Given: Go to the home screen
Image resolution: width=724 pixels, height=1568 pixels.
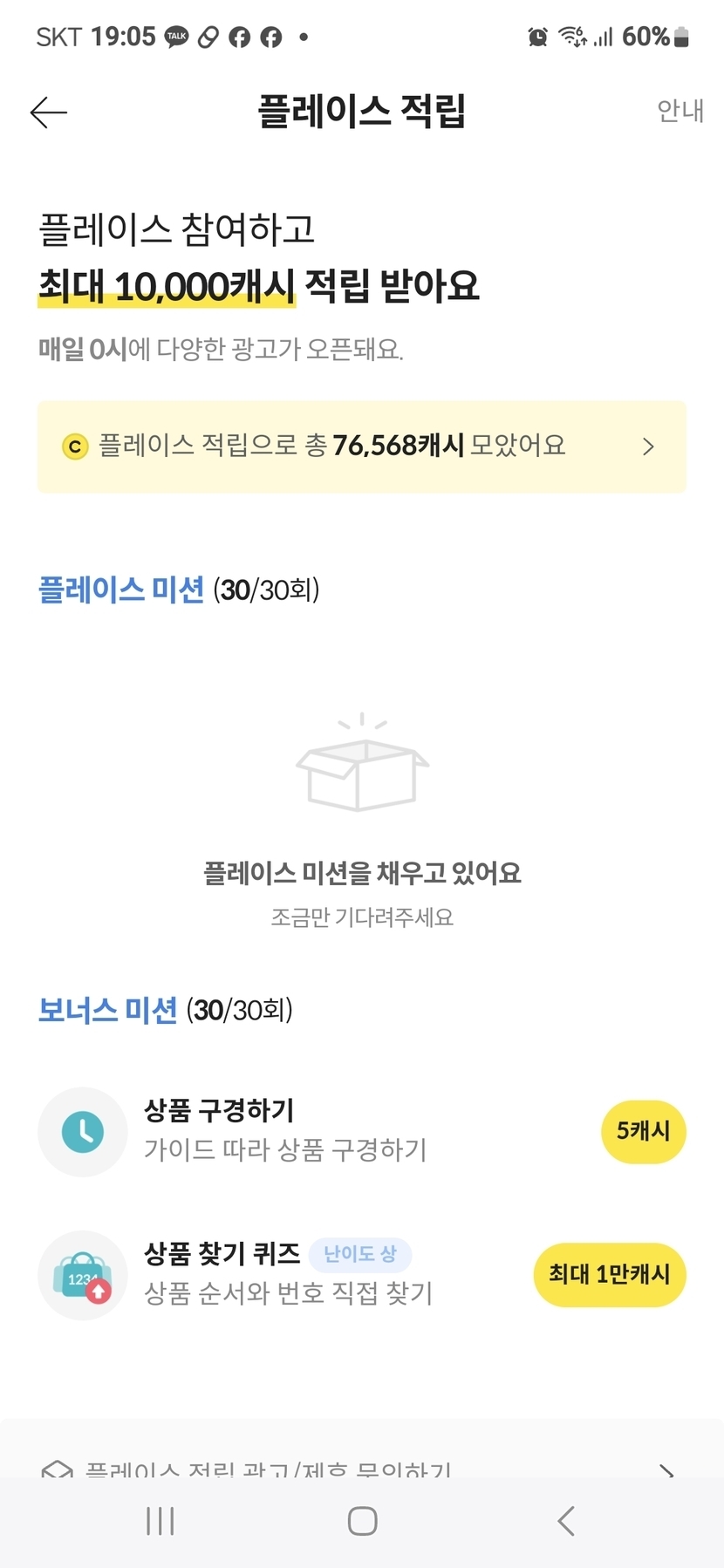Looking at the screenshot, I should (362, 1521).
